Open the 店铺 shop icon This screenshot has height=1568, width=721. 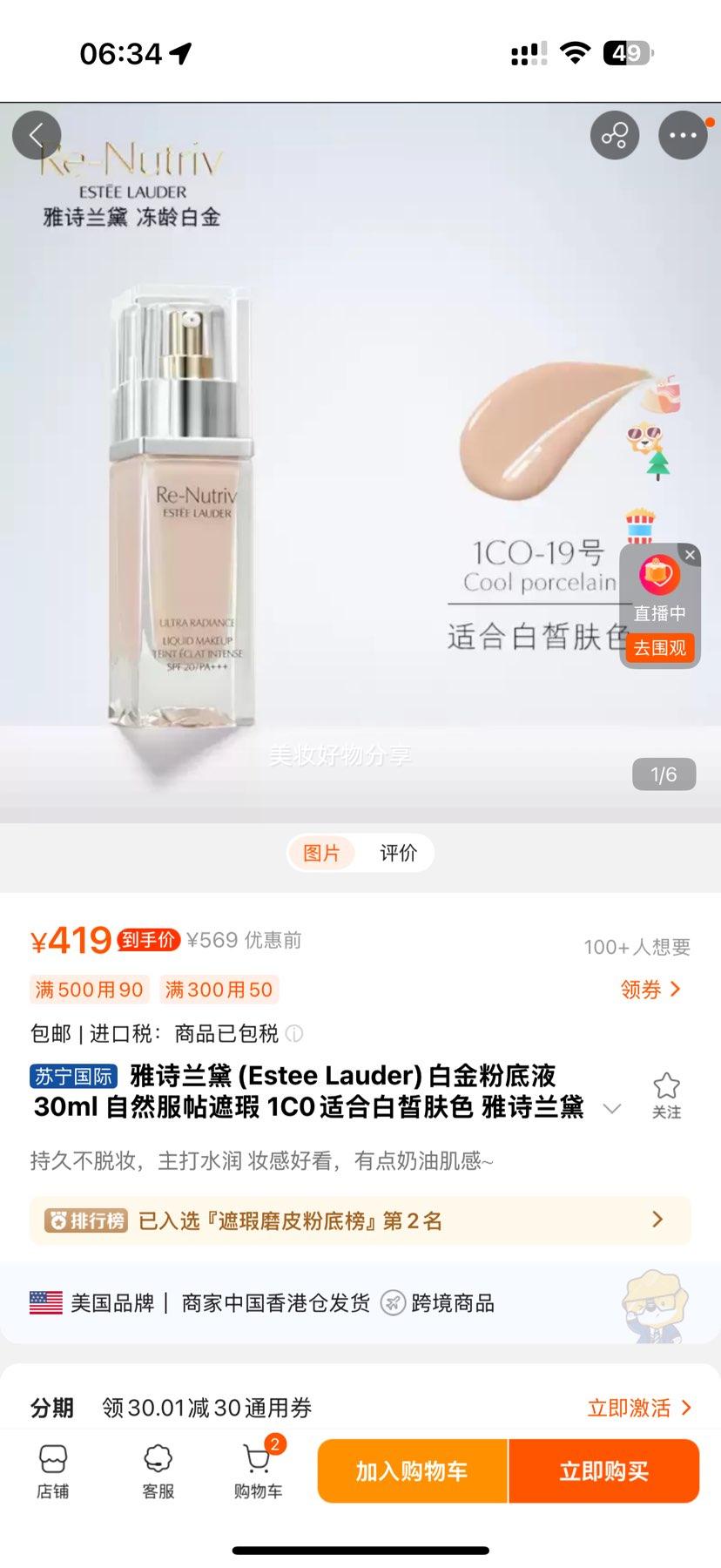pos(54,1472)
